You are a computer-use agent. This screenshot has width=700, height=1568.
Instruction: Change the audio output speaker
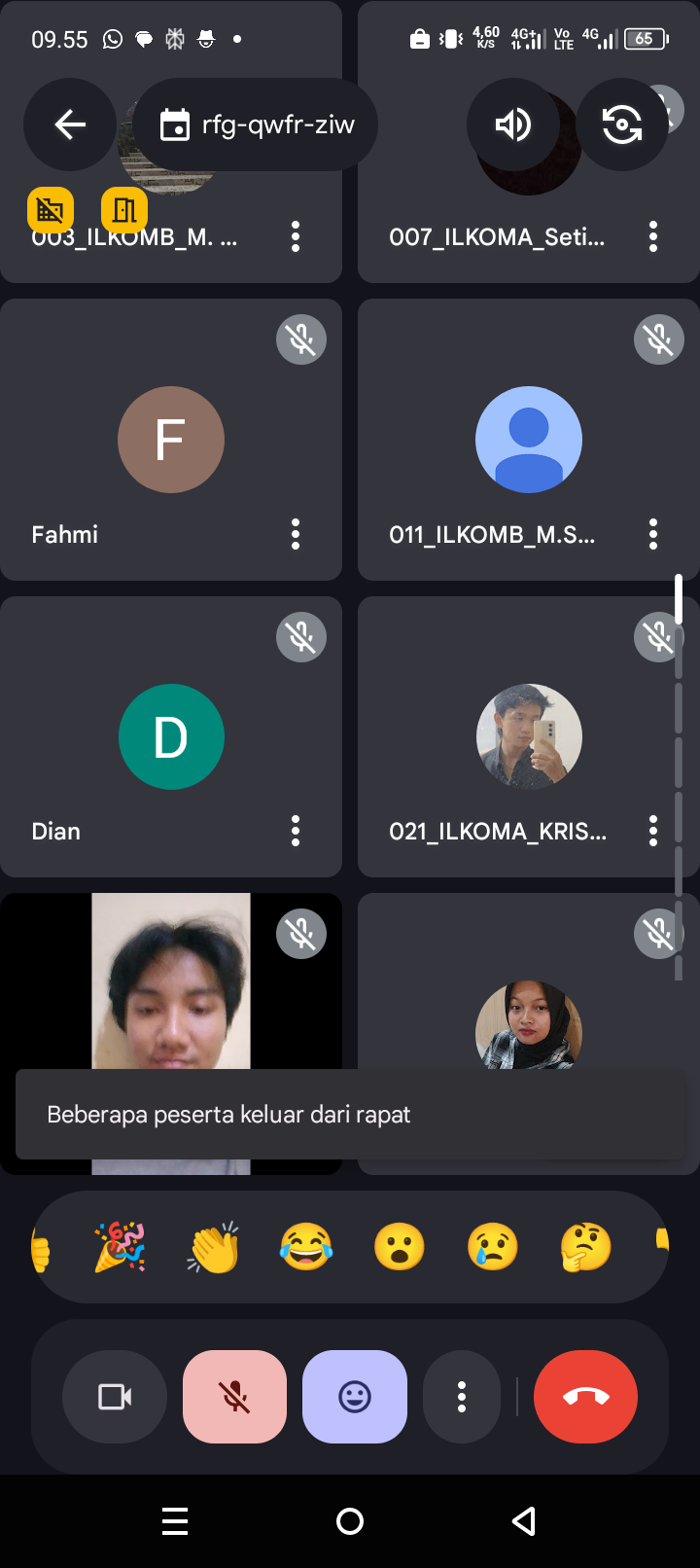coord(513,125)
